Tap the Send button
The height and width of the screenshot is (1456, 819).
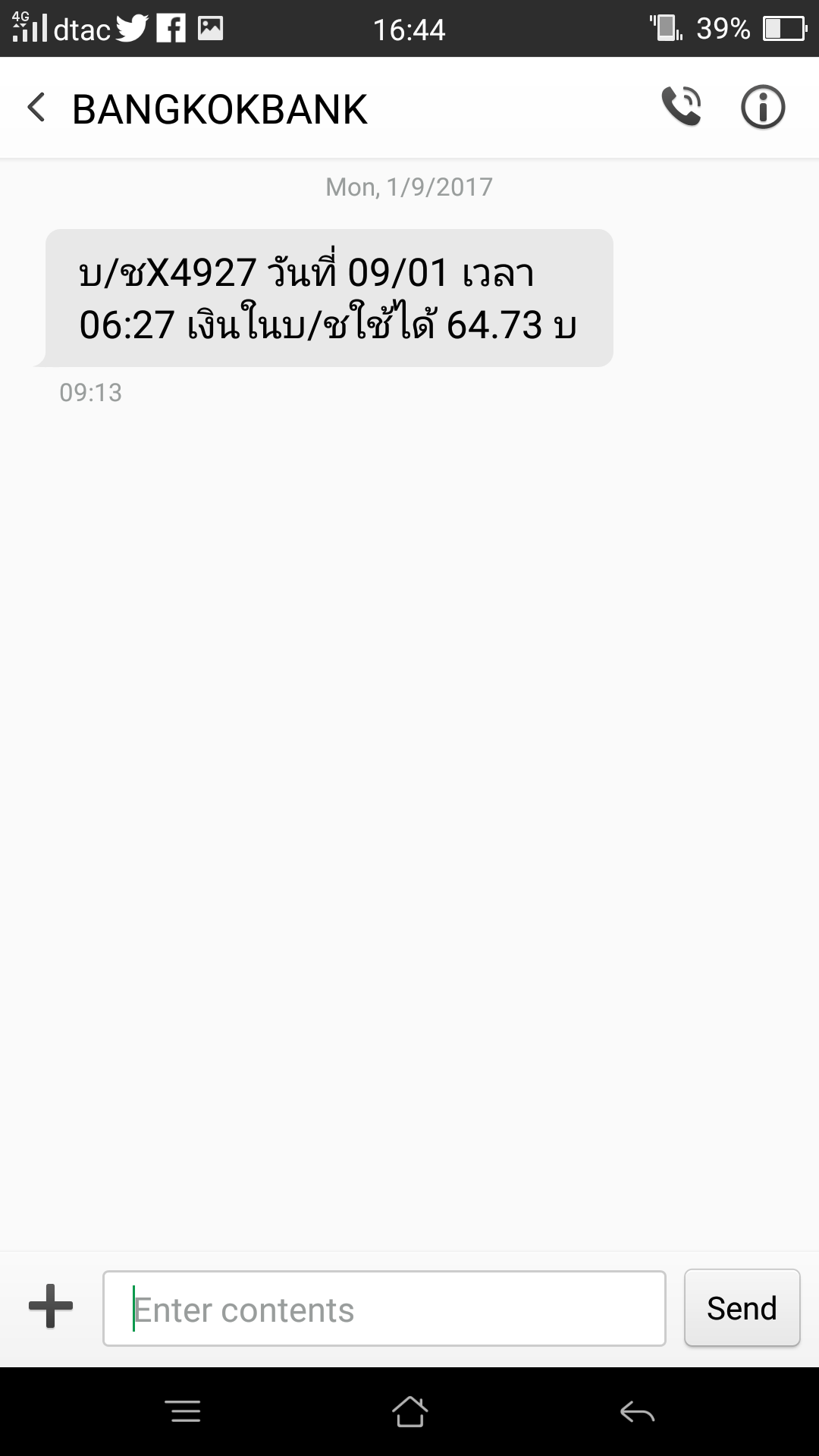pyautogui.click(x=742, y=1308)
